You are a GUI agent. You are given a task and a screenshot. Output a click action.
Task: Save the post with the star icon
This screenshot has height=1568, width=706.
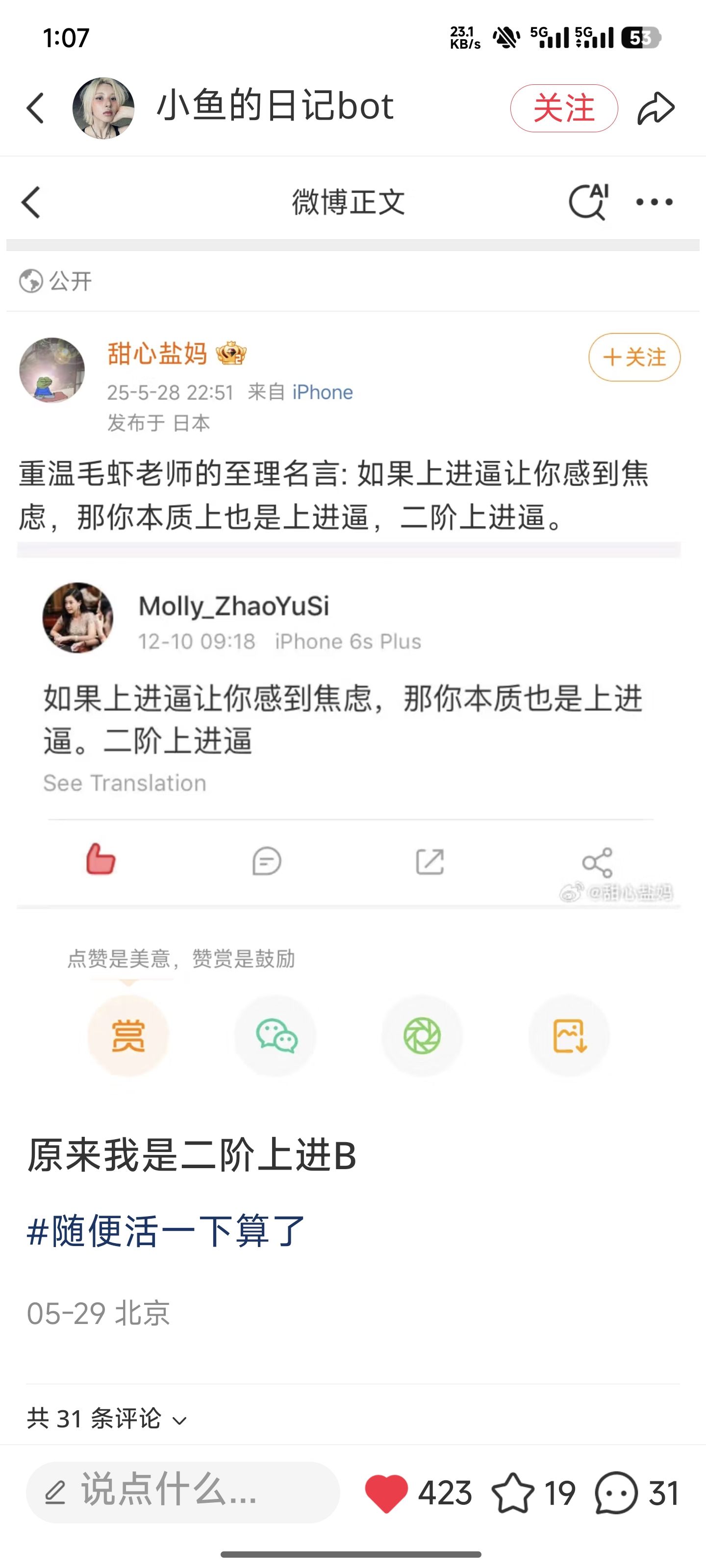(x=512, y=1493)
